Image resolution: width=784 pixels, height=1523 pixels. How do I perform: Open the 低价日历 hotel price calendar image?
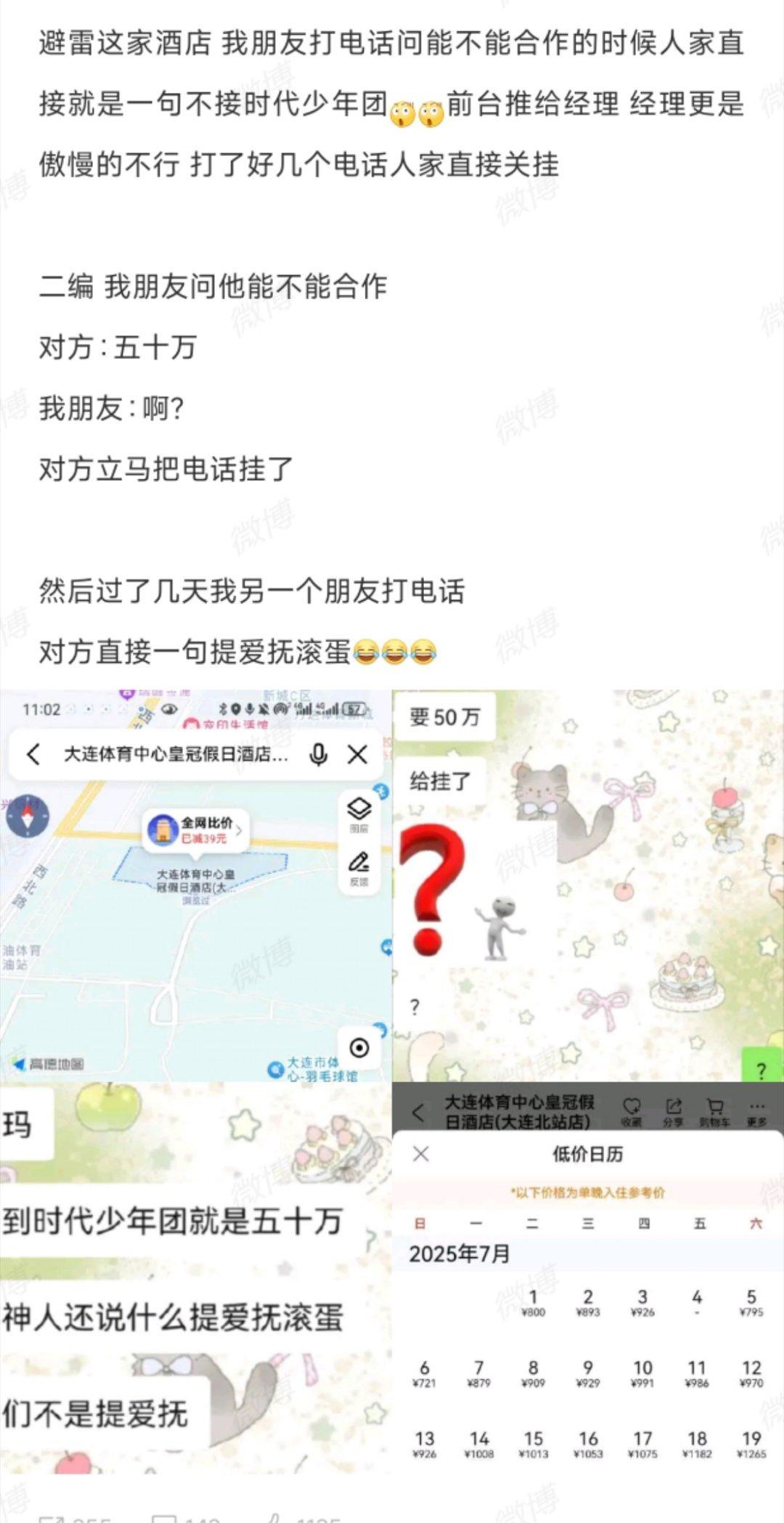coord(588,1278)
